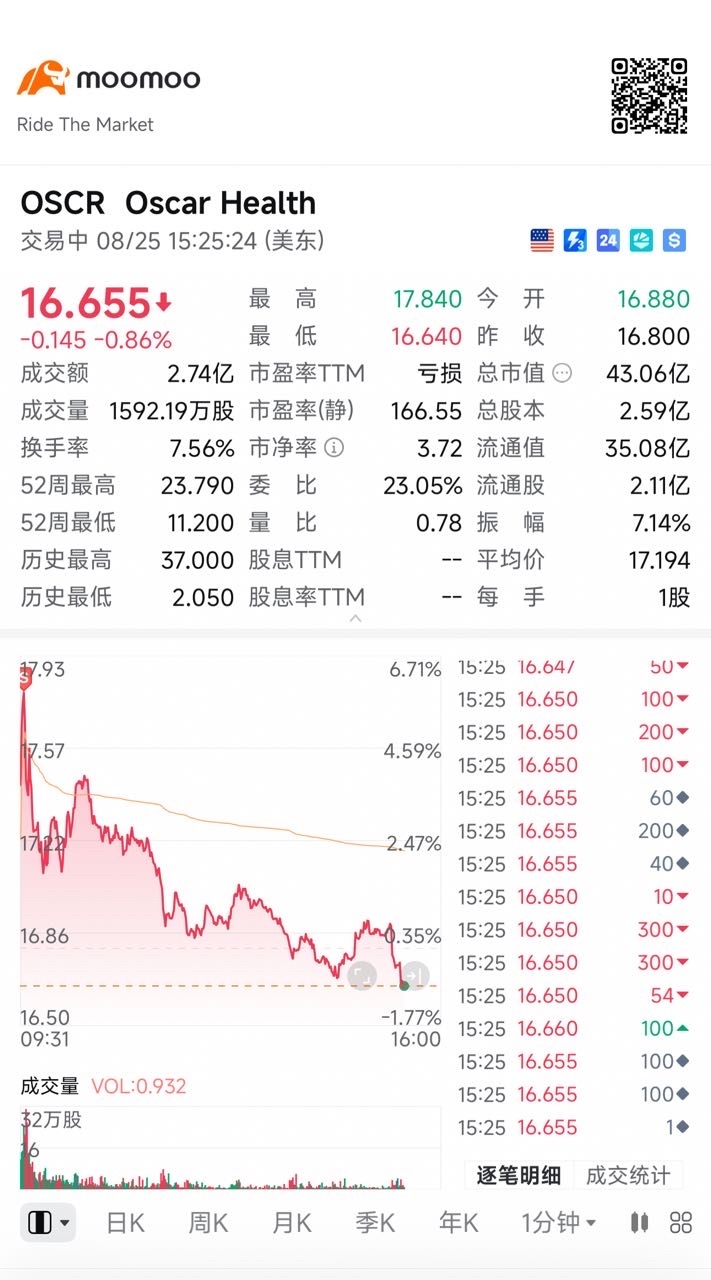
Task: Collapse the quote details chevron
Action: (355, 619)
